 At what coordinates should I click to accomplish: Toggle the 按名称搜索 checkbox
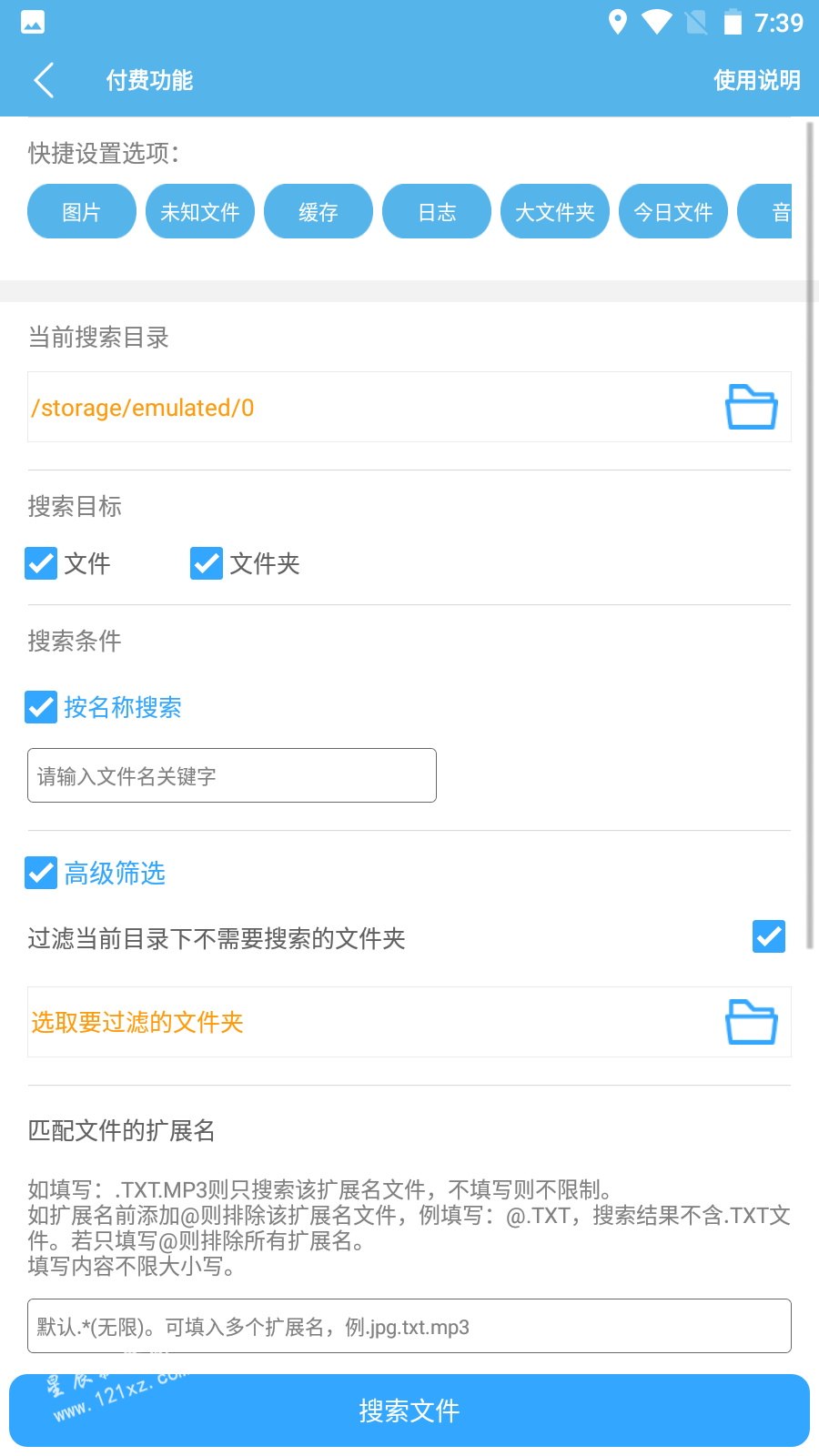pos(41,707)
